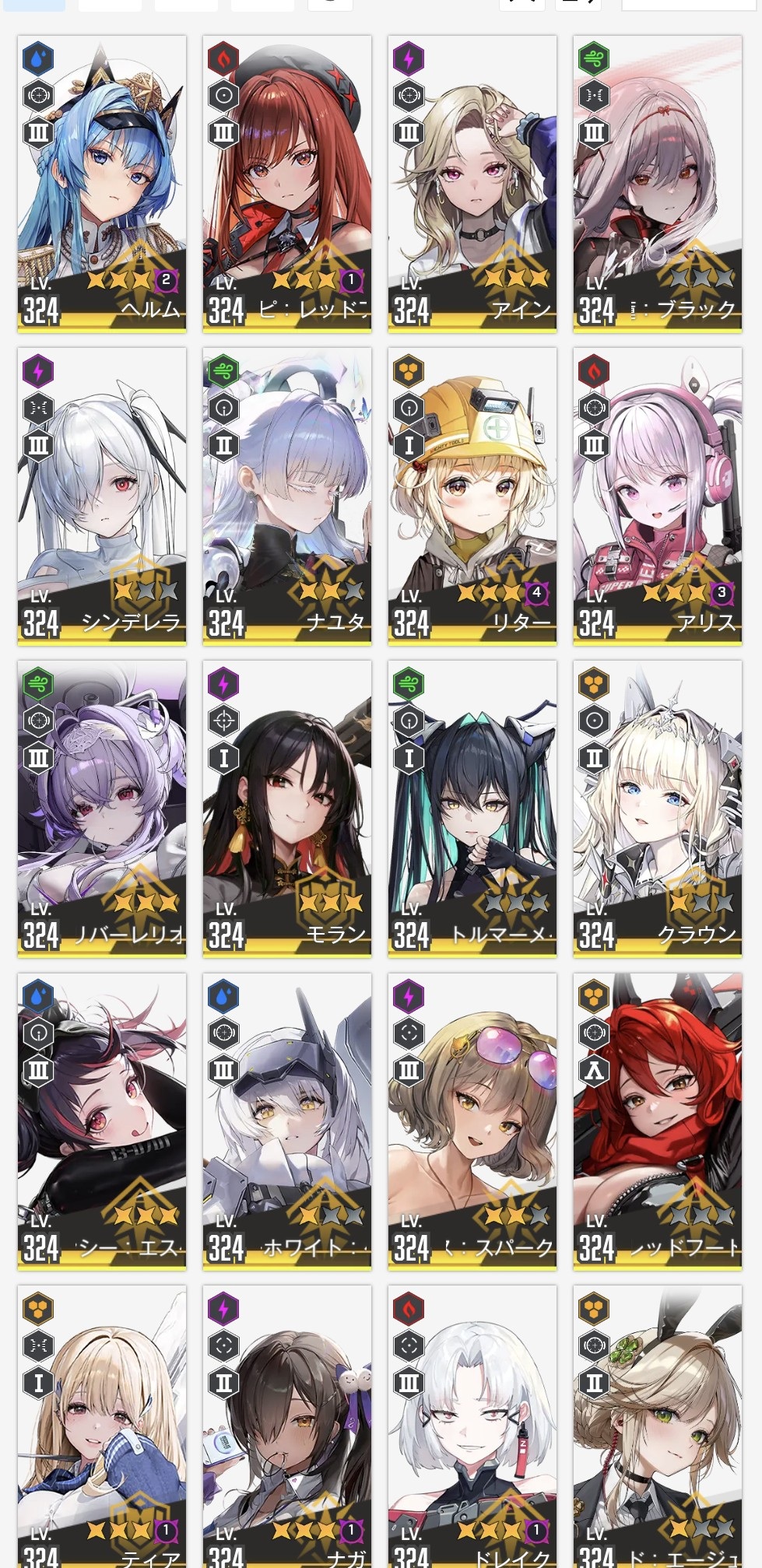Tap the card labeled ブラック
Viewport: 762px width, 1568px height.
(x=658, y=184)
